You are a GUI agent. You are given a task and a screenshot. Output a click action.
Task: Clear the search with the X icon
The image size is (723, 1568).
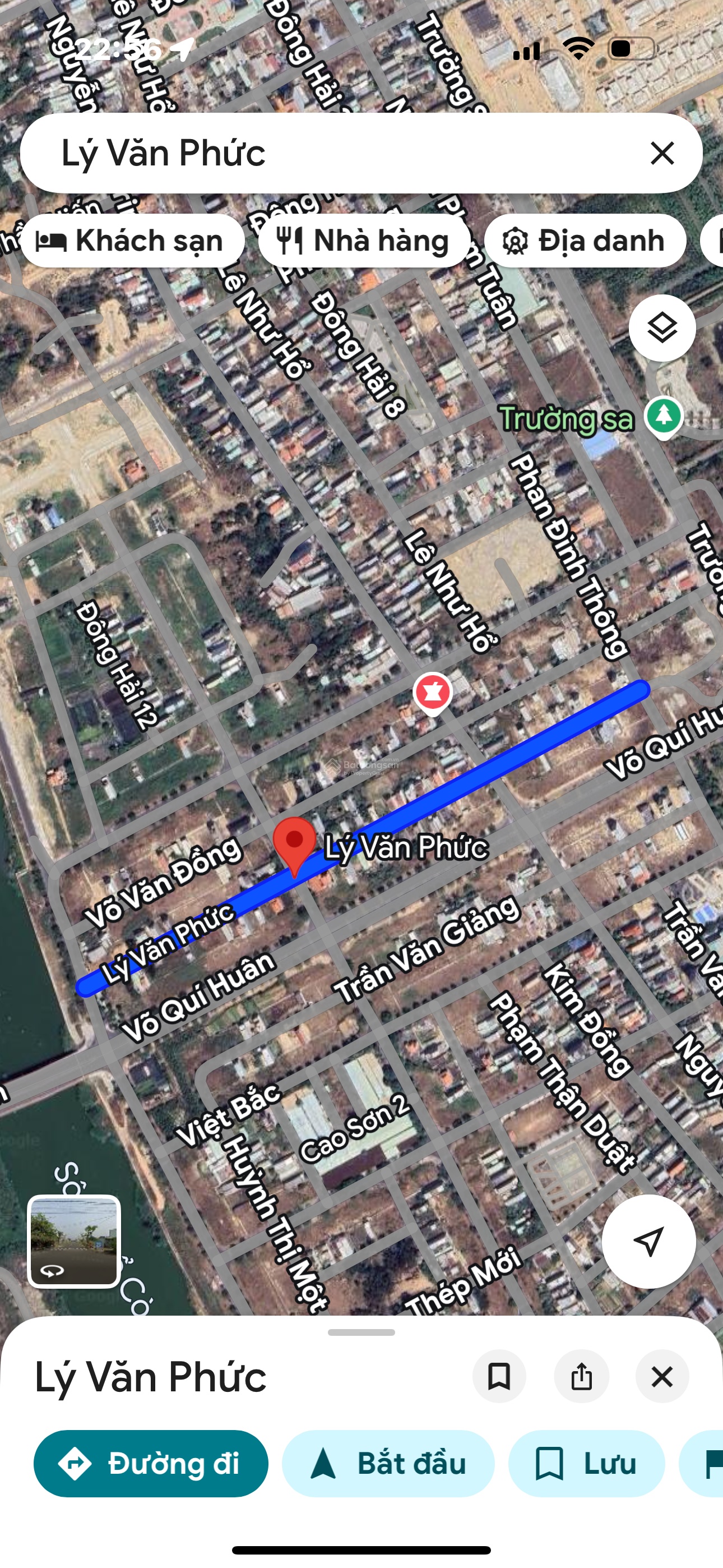pos(662,153)
